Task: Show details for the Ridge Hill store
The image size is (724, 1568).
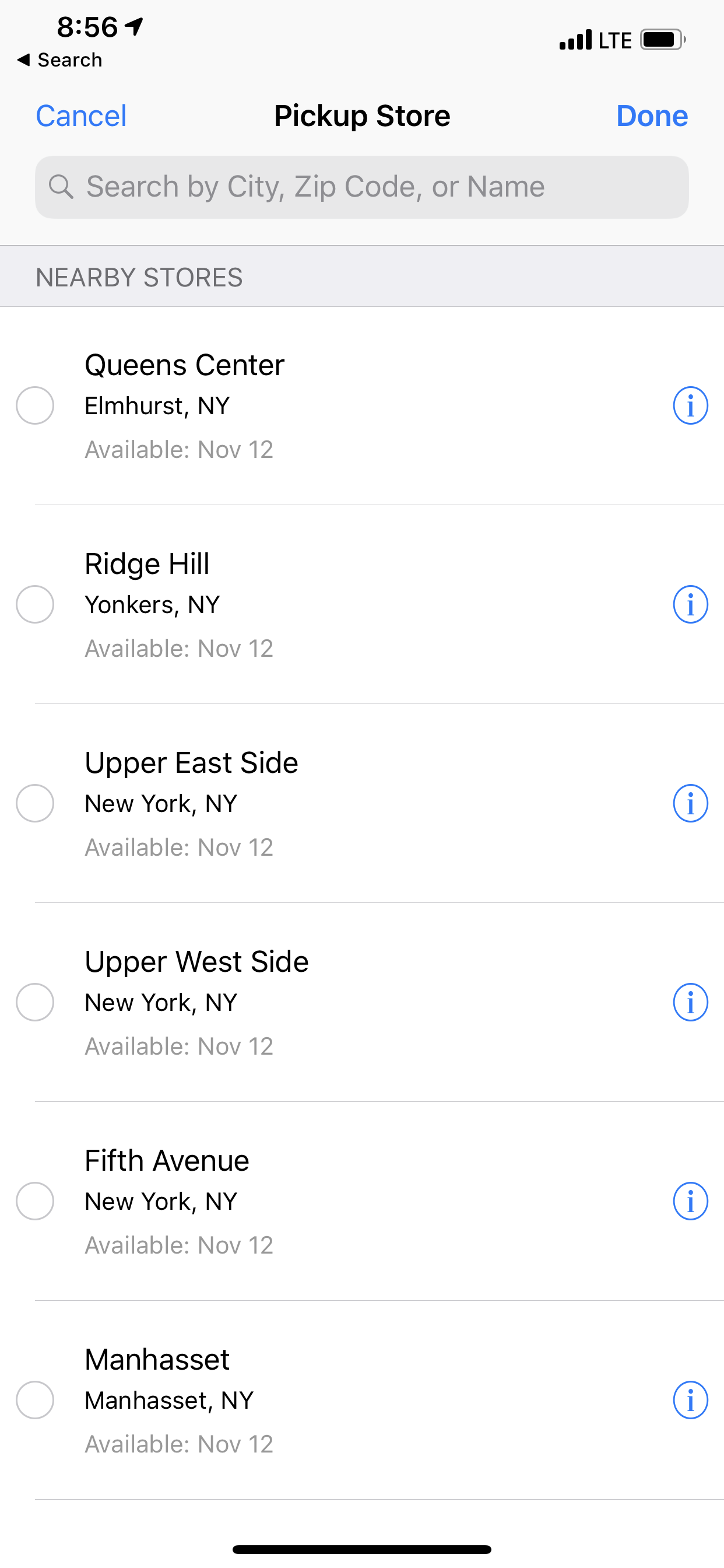Action: click(x=690, y=604)
